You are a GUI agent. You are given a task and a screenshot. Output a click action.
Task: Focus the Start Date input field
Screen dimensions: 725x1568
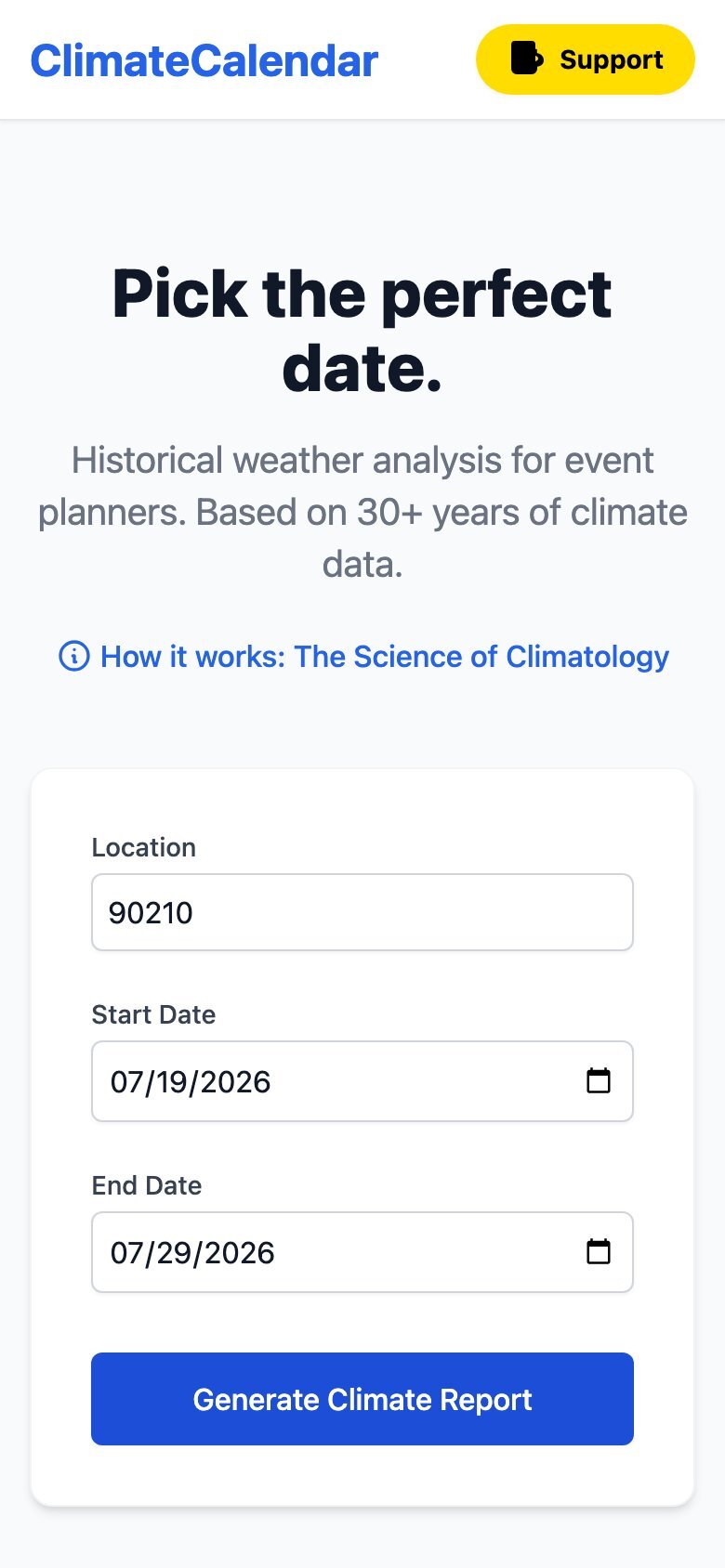point(279,1080)
